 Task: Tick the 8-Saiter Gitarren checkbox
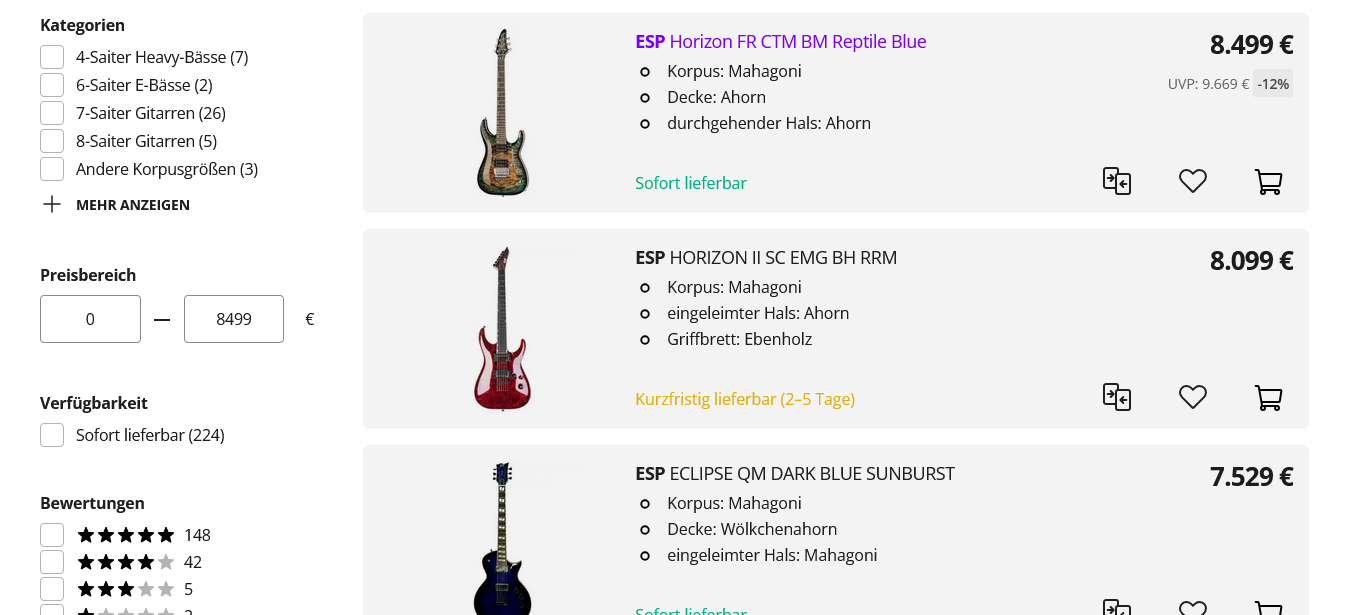52,141
